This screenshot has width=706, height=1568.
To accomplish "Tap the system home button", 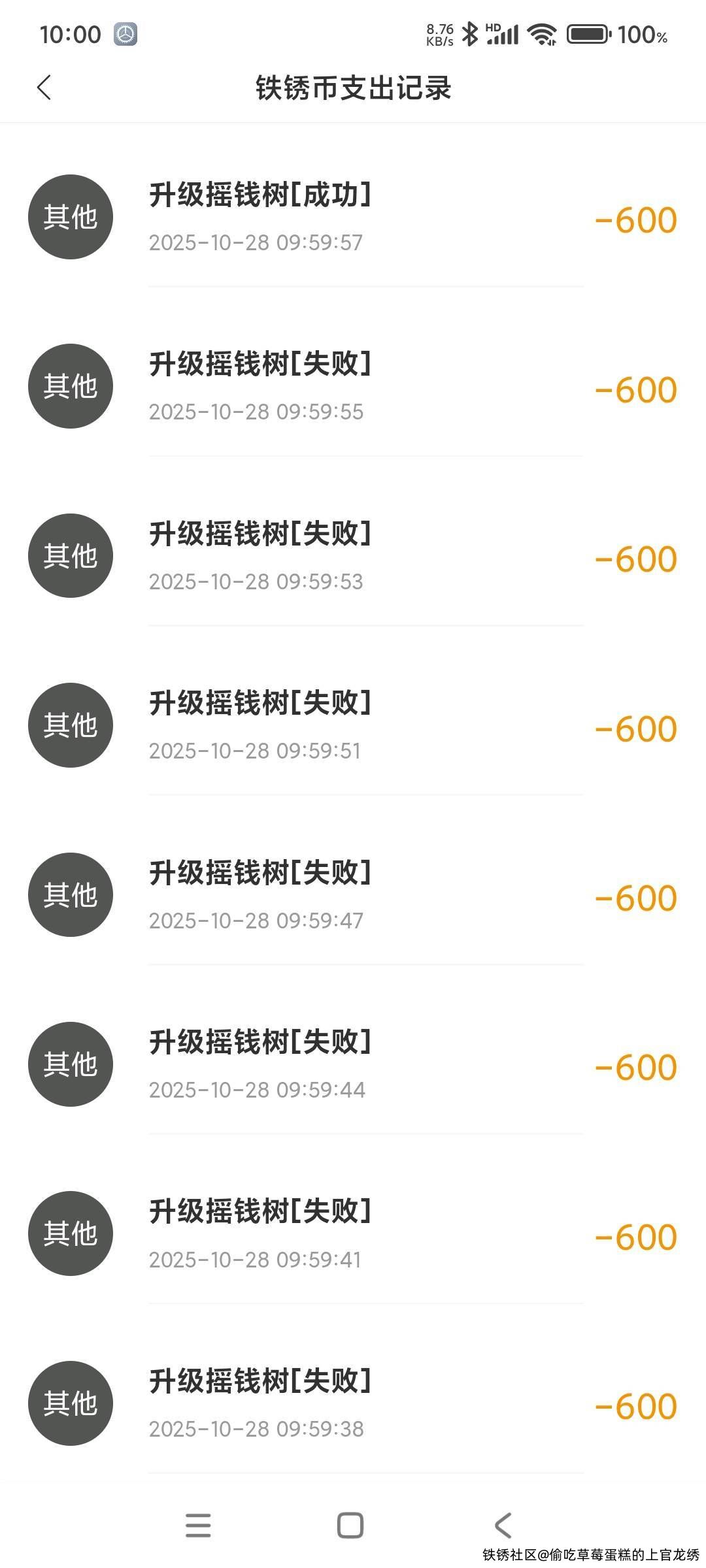I will [x=350, y=1526].
